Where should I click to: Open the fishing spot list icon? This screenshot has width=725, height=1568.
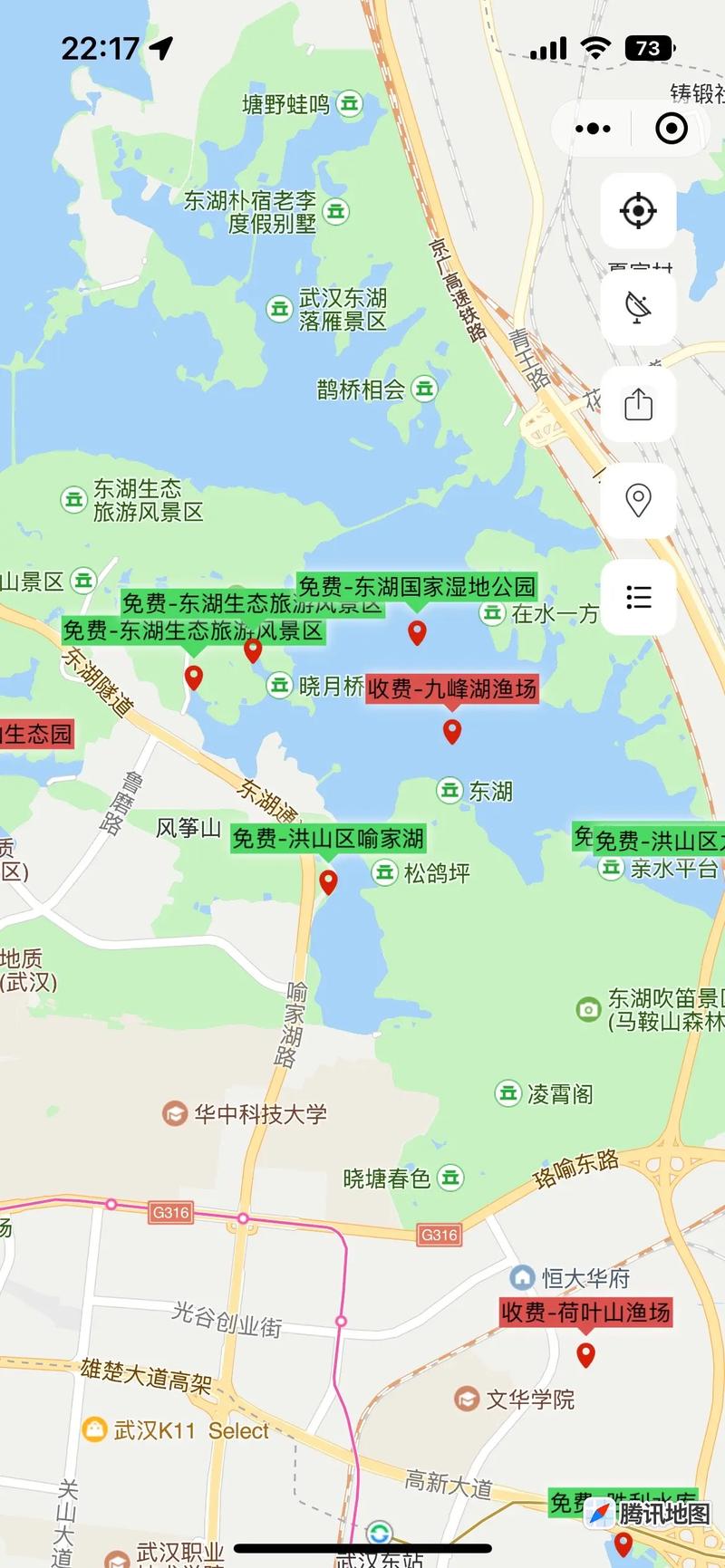(x=639, y=597)
